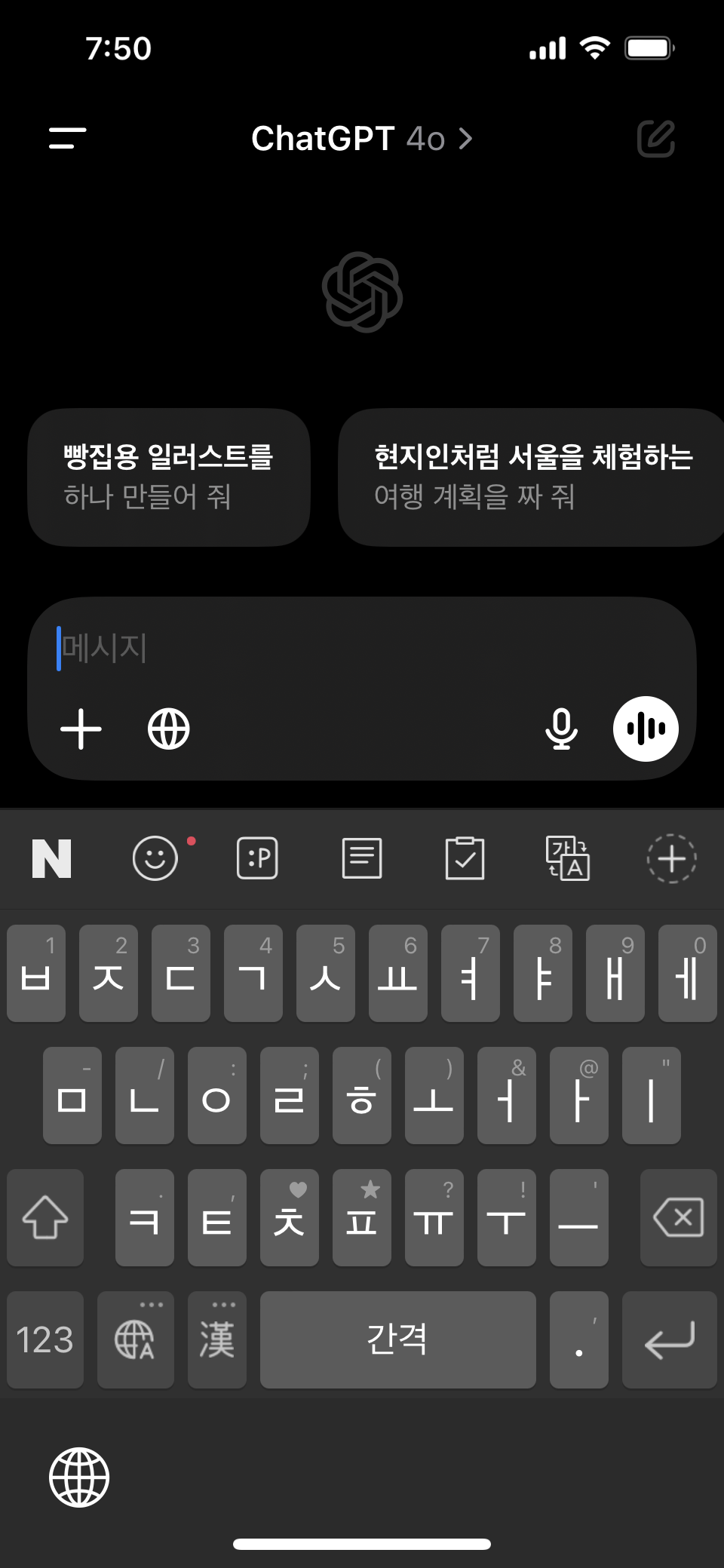Open the Naver N keyboard shortcut
The width and height of the screenshot is (724, 1568).
point(52,858)
